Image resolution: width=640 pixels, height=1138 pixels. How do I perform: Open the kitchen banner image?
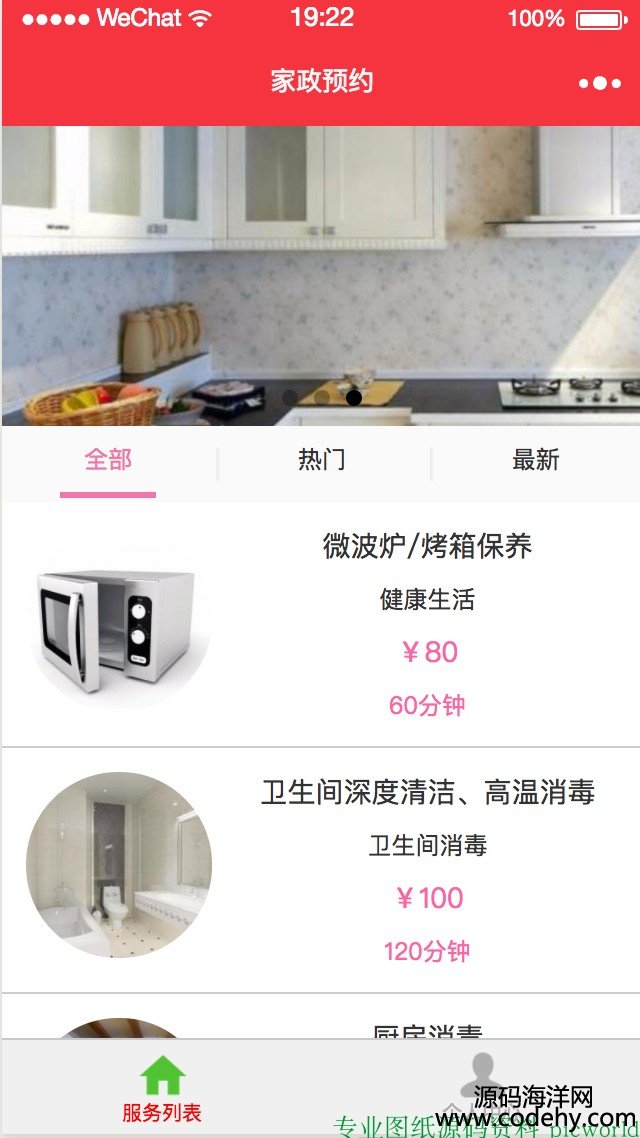321,276
